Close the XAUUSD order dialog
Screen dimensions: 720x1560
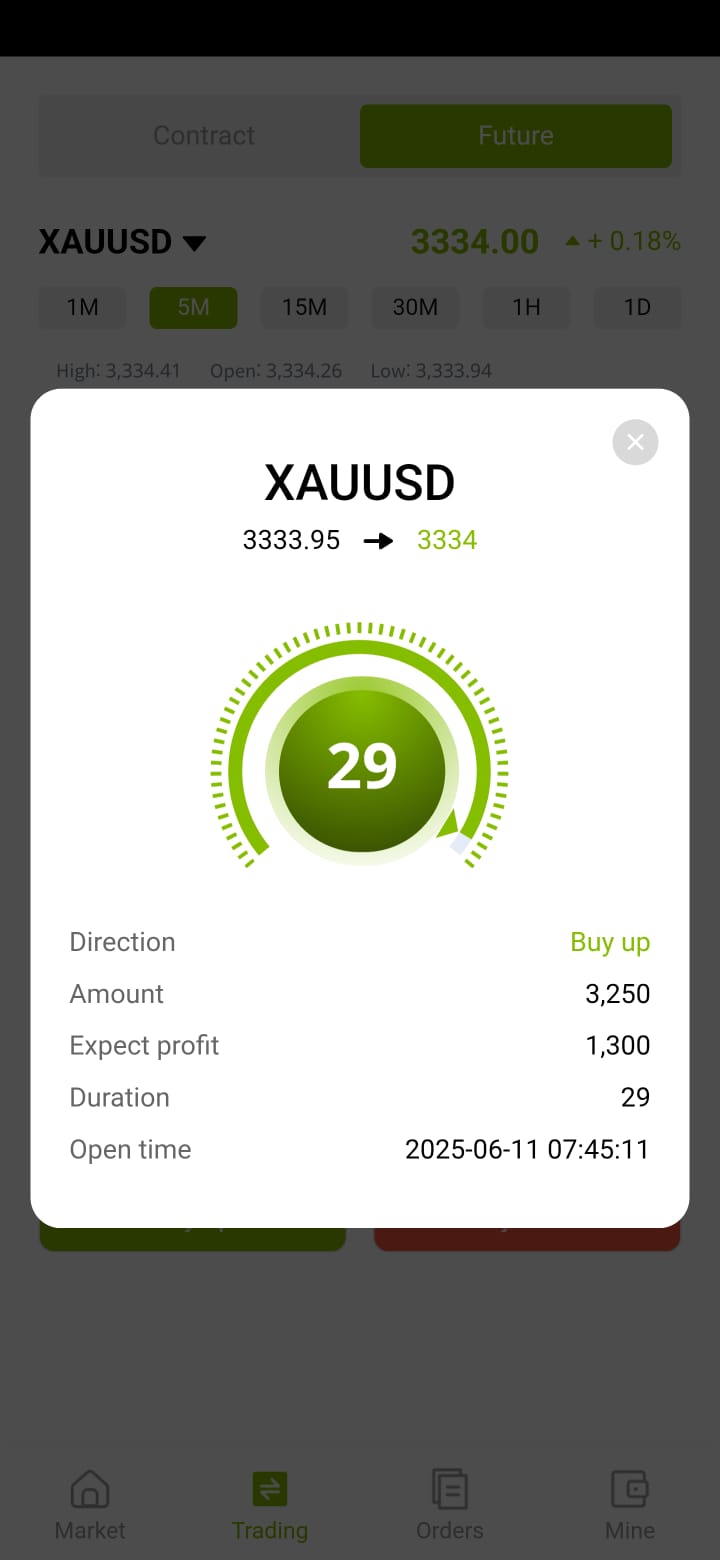coord(635,442)
